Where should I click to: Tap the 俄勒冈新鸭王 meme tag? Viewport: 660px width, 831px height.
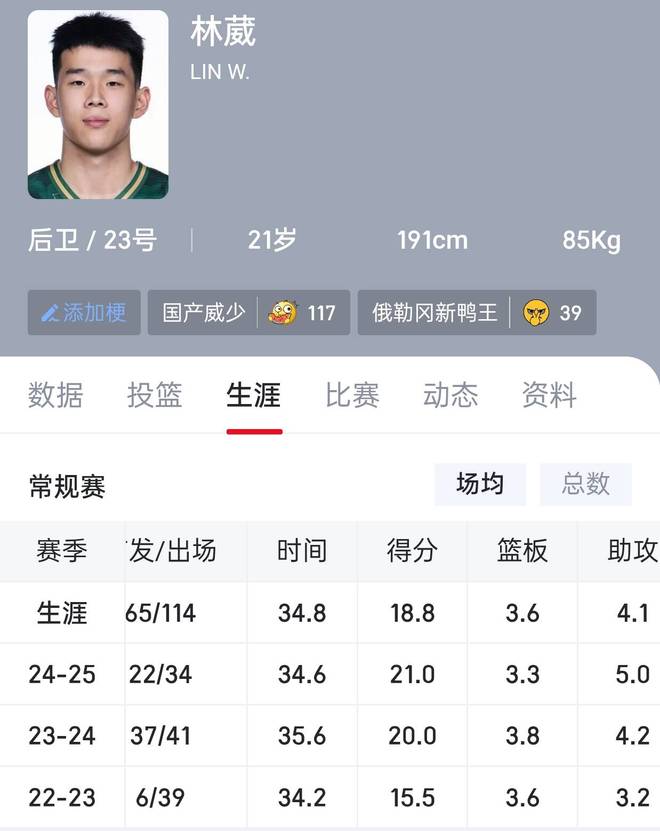coord(476,313)
